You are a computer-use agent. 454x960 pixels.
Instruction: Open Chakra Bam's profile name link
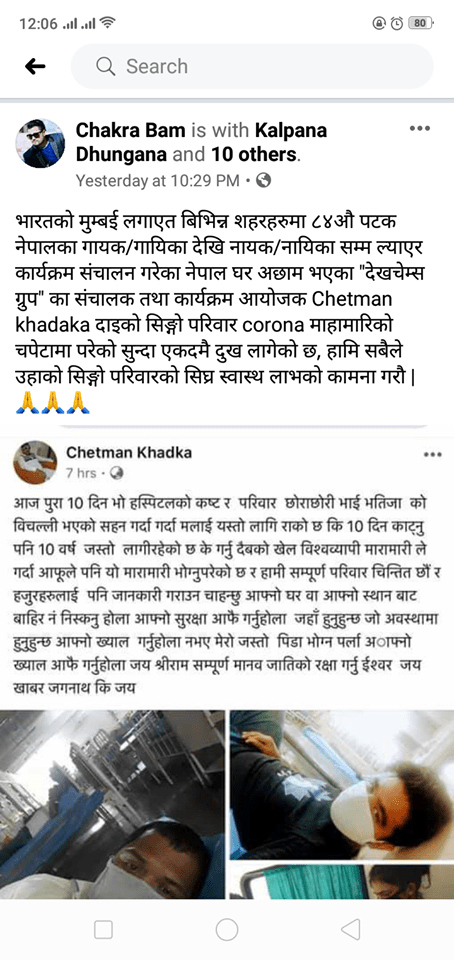131,130
